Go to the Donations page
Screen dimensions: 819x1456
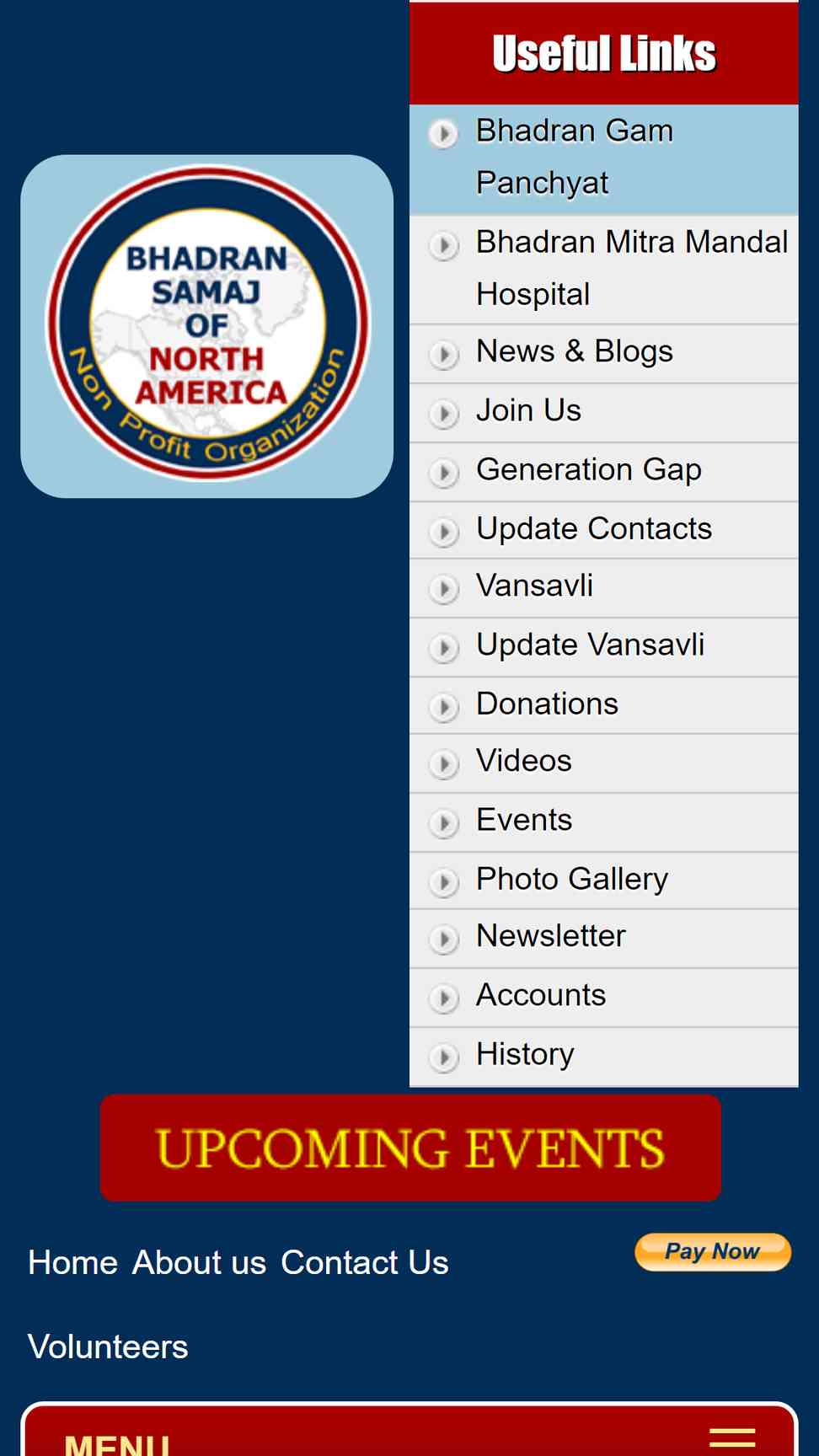[603, 705]
